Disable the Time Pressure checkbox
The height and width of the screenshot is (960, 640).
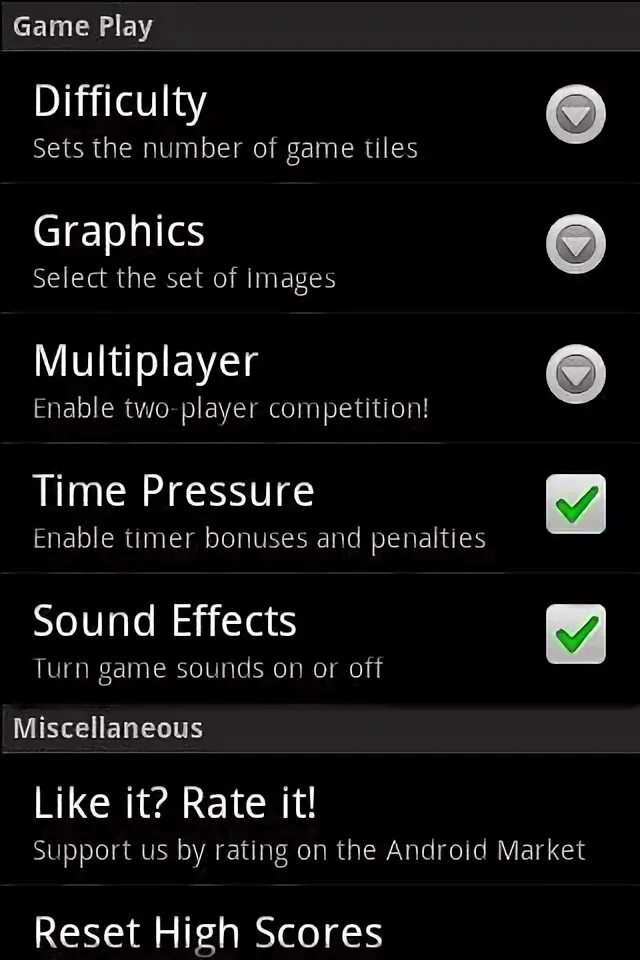[575, 504]
